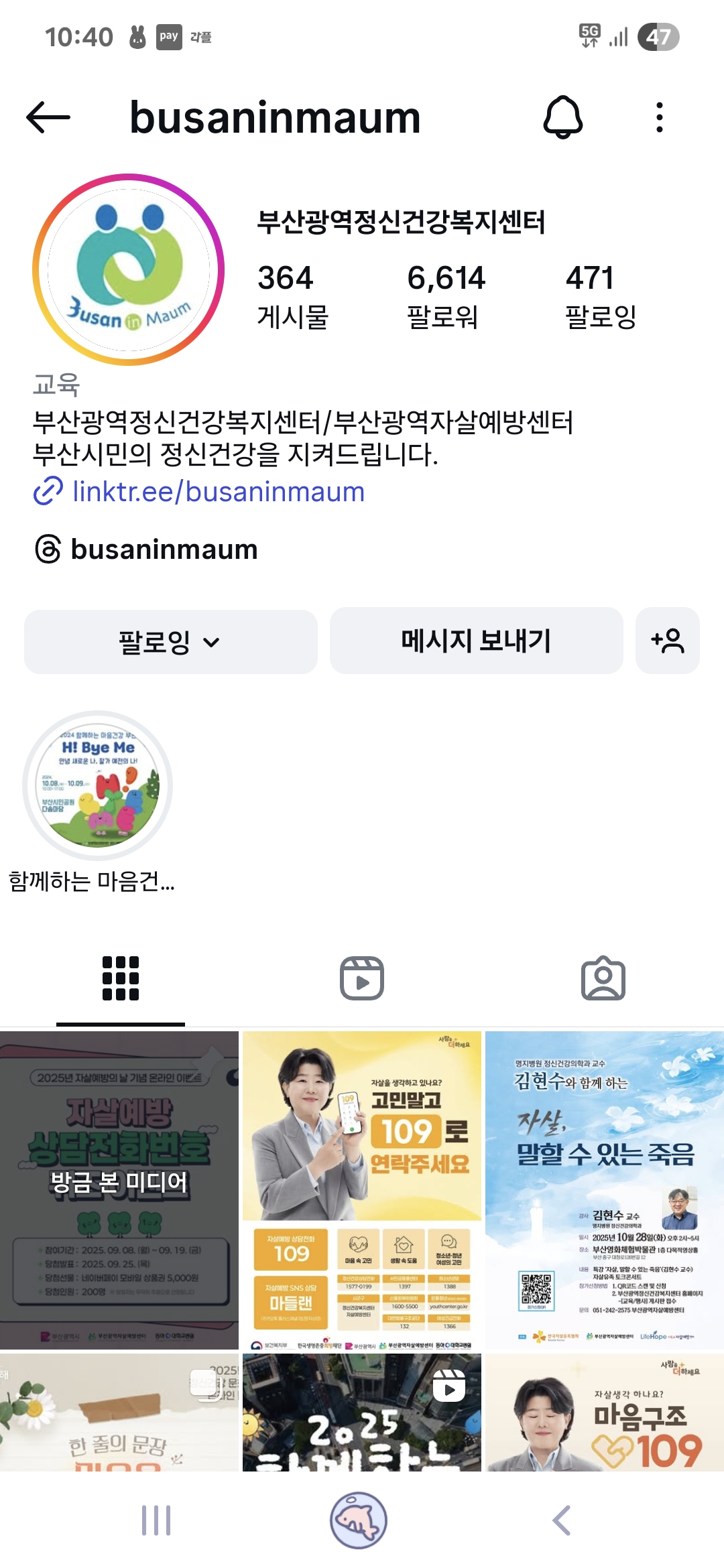The width and height of the screenshot is (724, 1568).
Task: Switch to the tagged photos tab
Action: 603,978
